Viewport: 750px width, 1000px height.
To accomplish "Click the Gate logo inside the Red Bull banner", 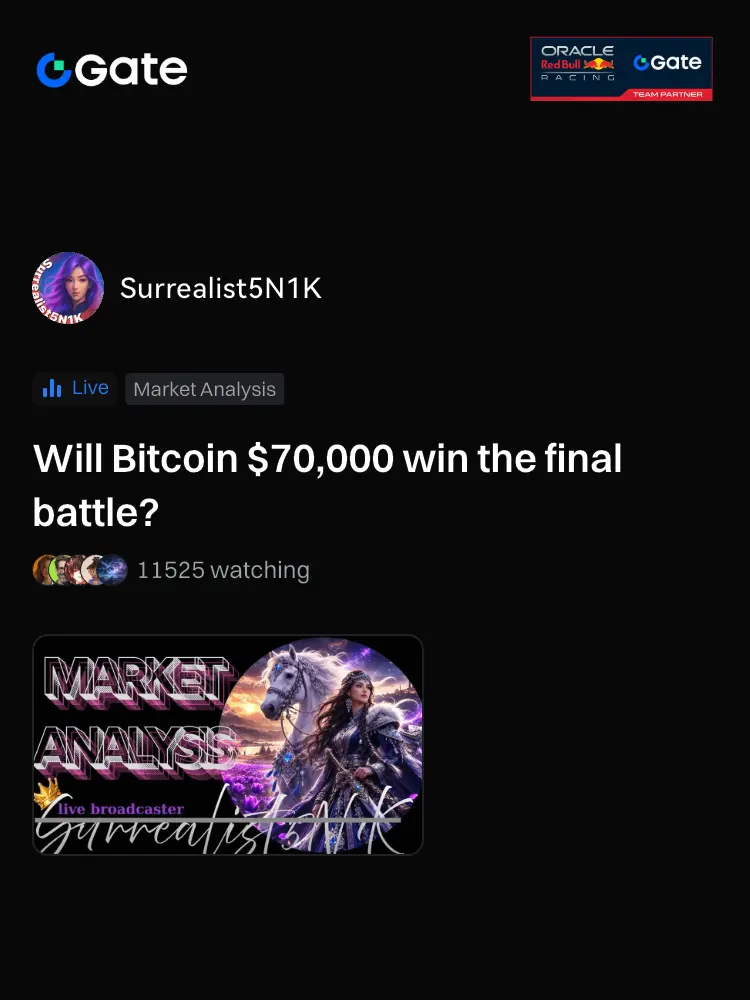I will tap(668, 63).
